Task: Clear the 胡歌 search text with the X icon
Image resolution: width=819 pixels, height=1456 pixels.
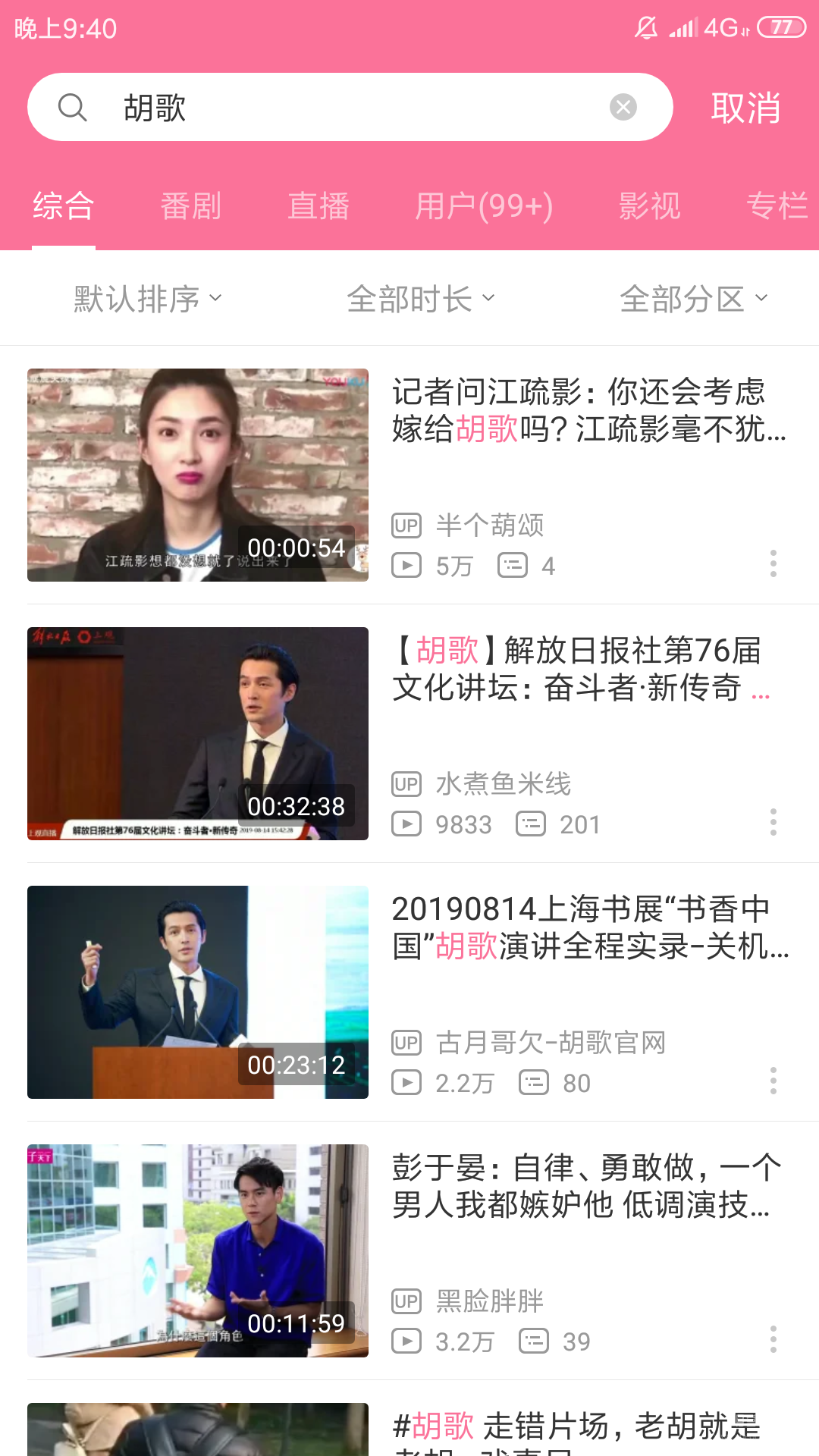Action: (x=623, y=106)
